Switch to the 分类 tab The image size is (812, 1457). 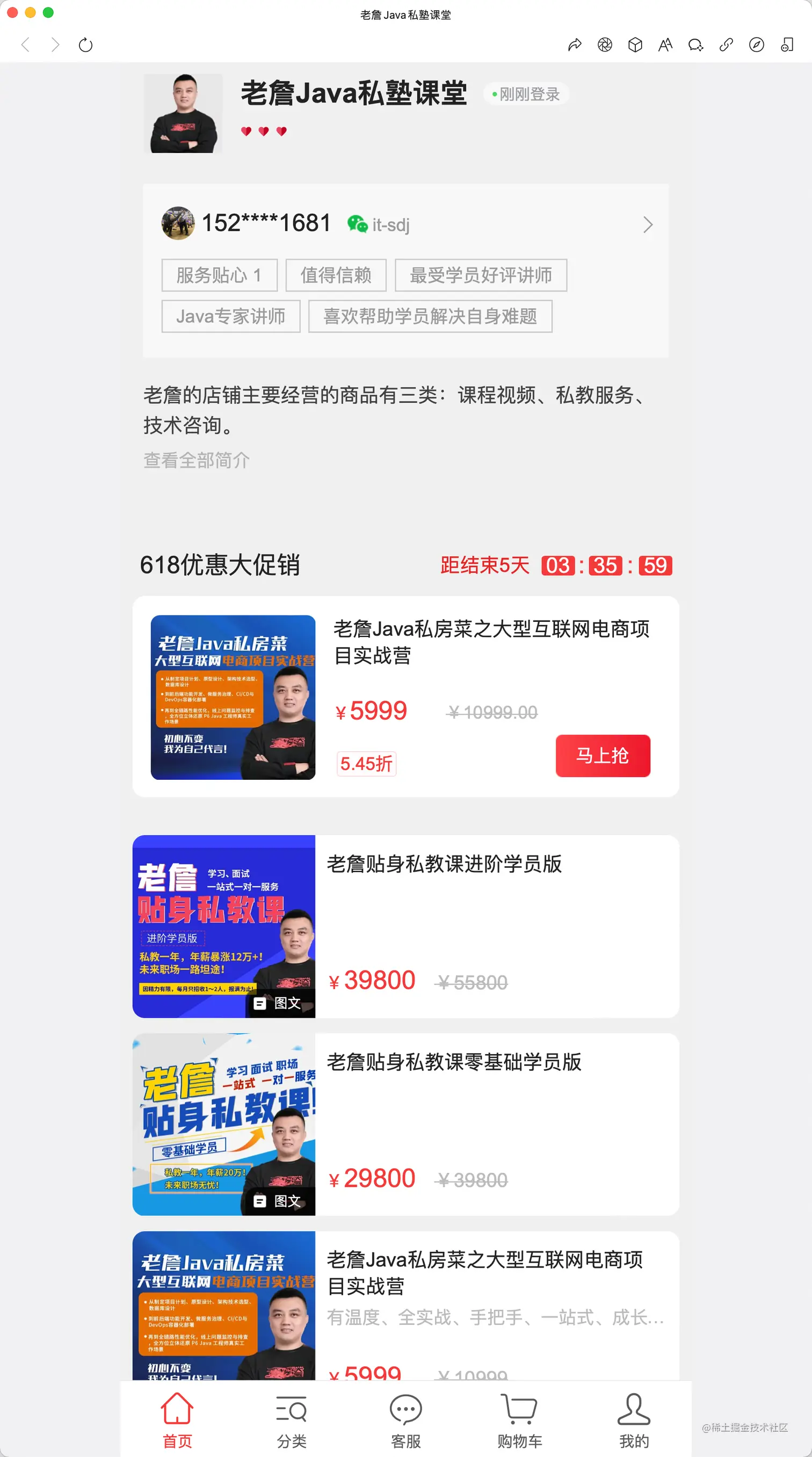pyautogui.click(x=291, y=1419)
